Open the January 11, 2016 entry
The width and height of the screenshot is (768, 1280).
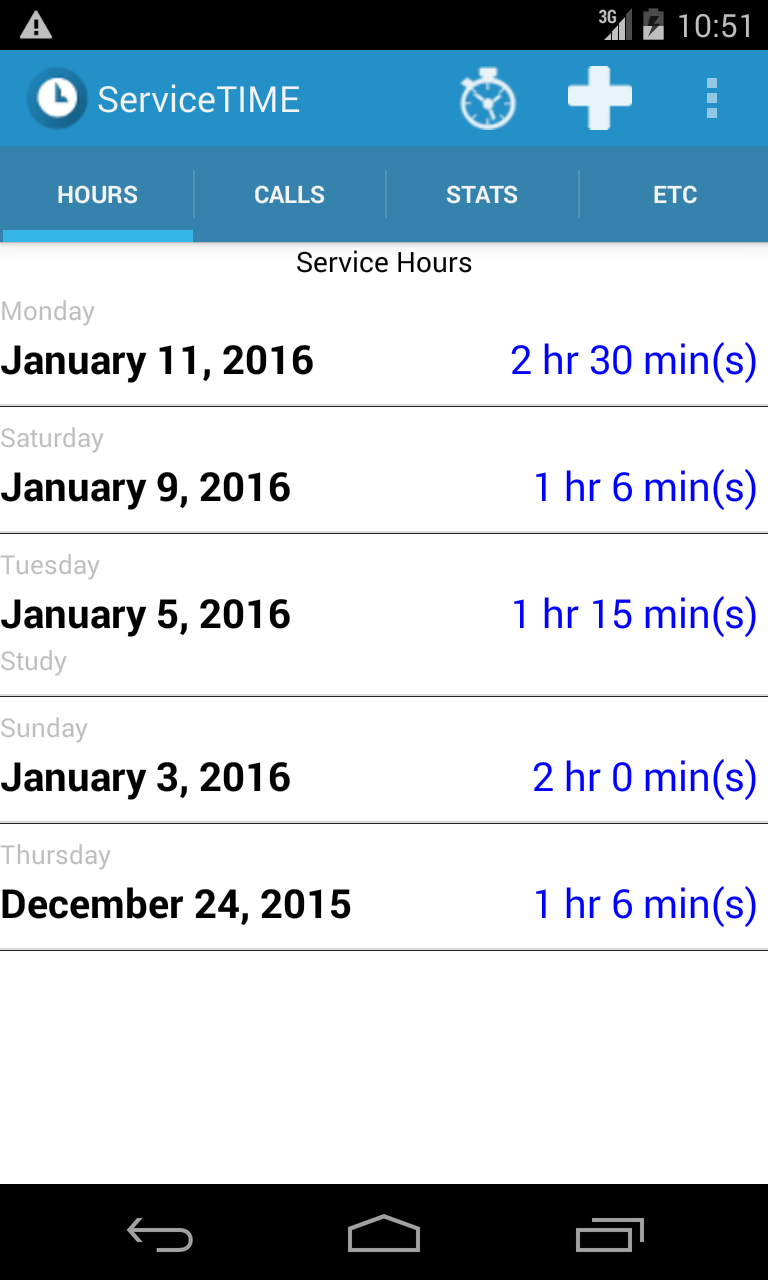[x=384, y=343]
